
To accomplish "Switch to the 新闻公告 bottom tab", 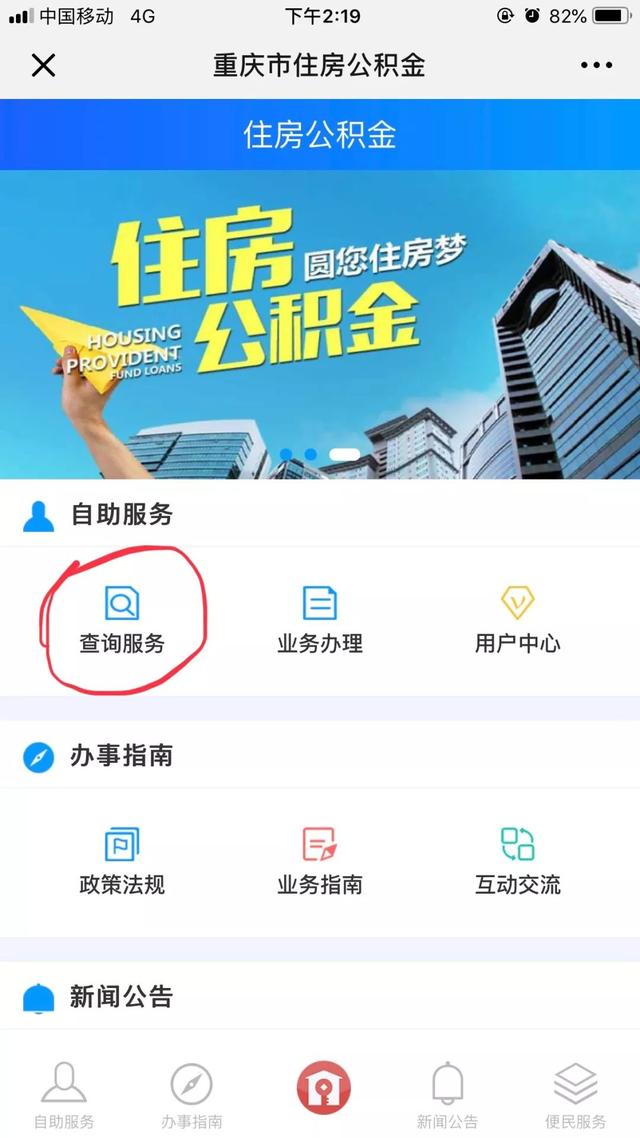I will point(447,1095).
